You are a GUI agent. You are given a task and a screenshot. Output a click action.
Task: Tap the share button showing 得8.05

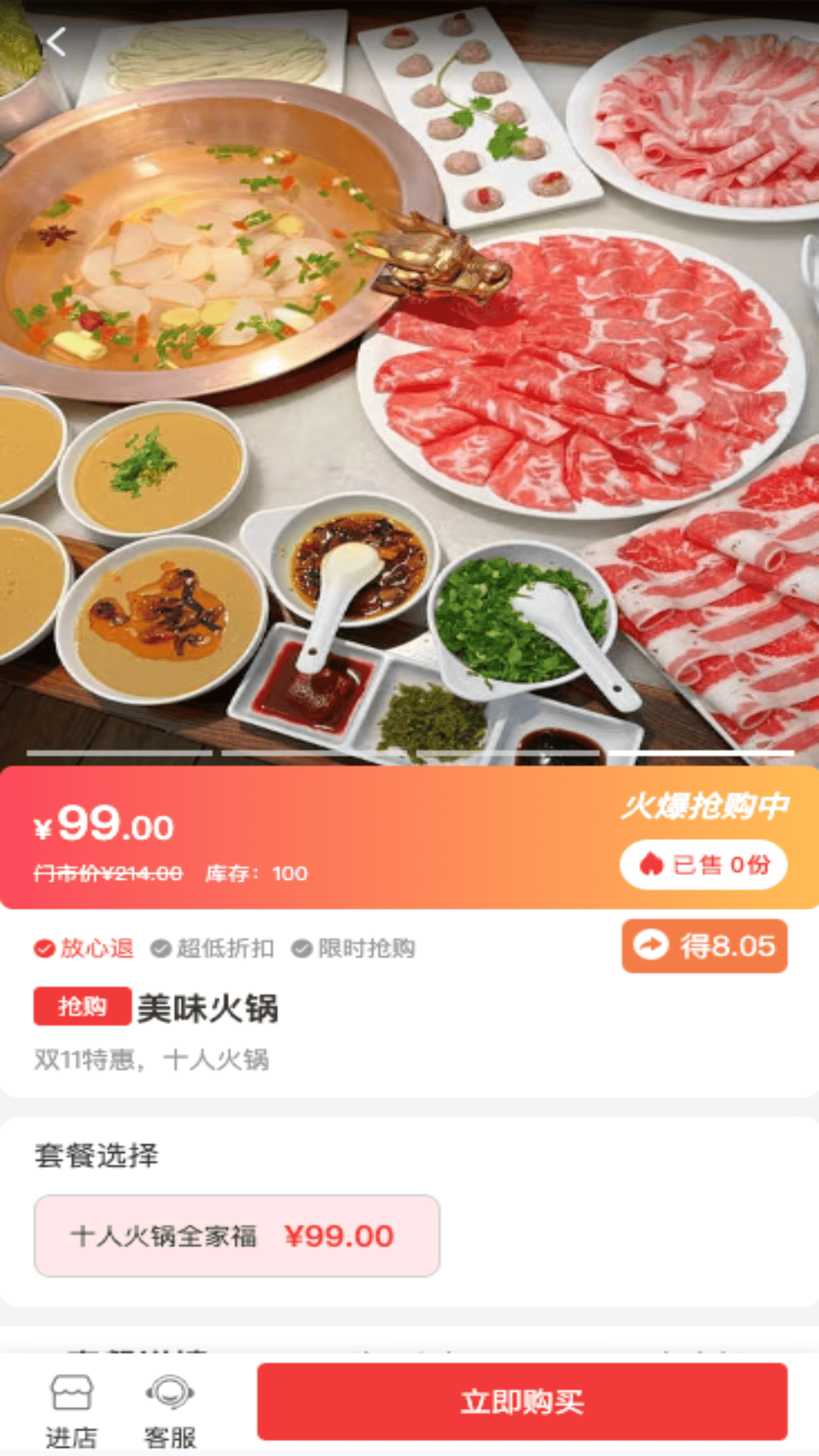tap(704, 946)
